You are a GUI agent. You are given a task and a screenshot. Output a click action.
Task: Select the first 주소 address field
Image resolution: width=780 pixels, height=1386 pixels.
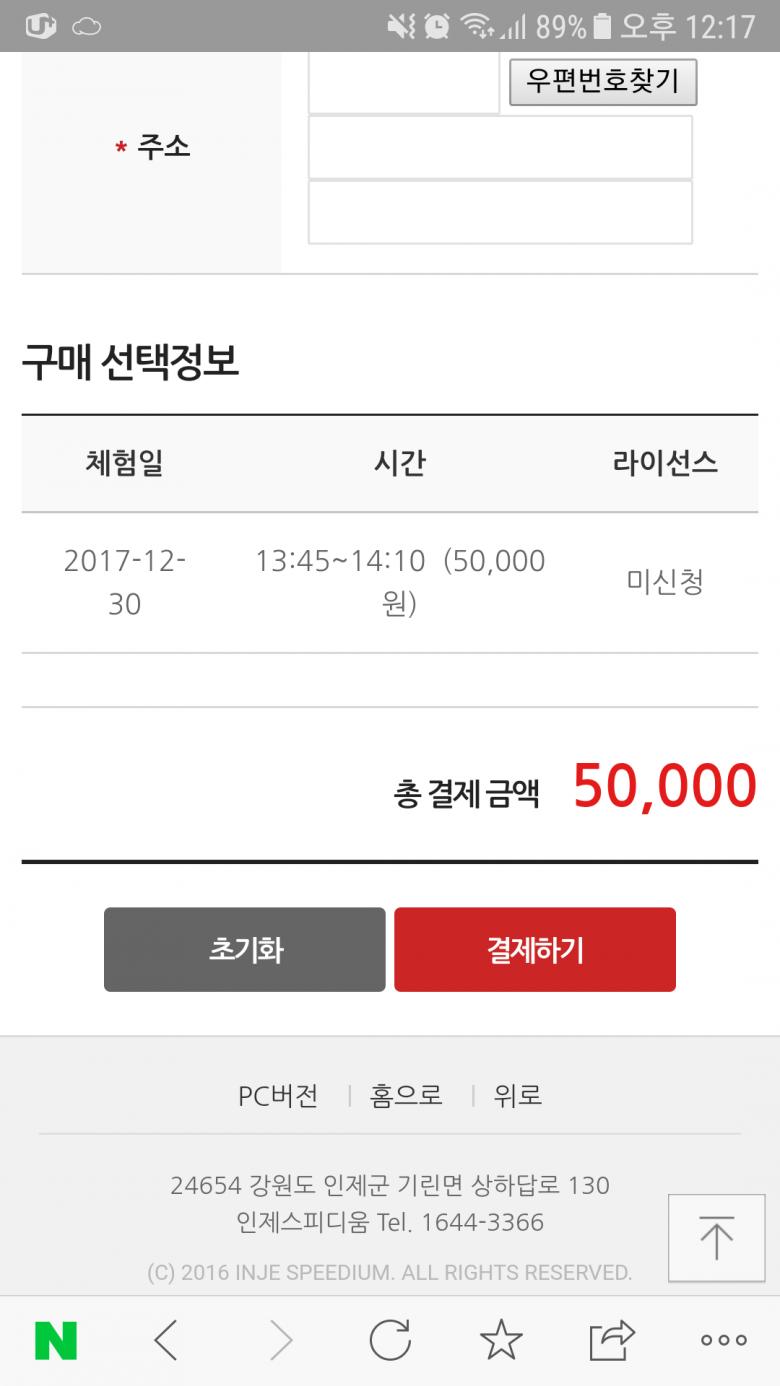(500, 147)
